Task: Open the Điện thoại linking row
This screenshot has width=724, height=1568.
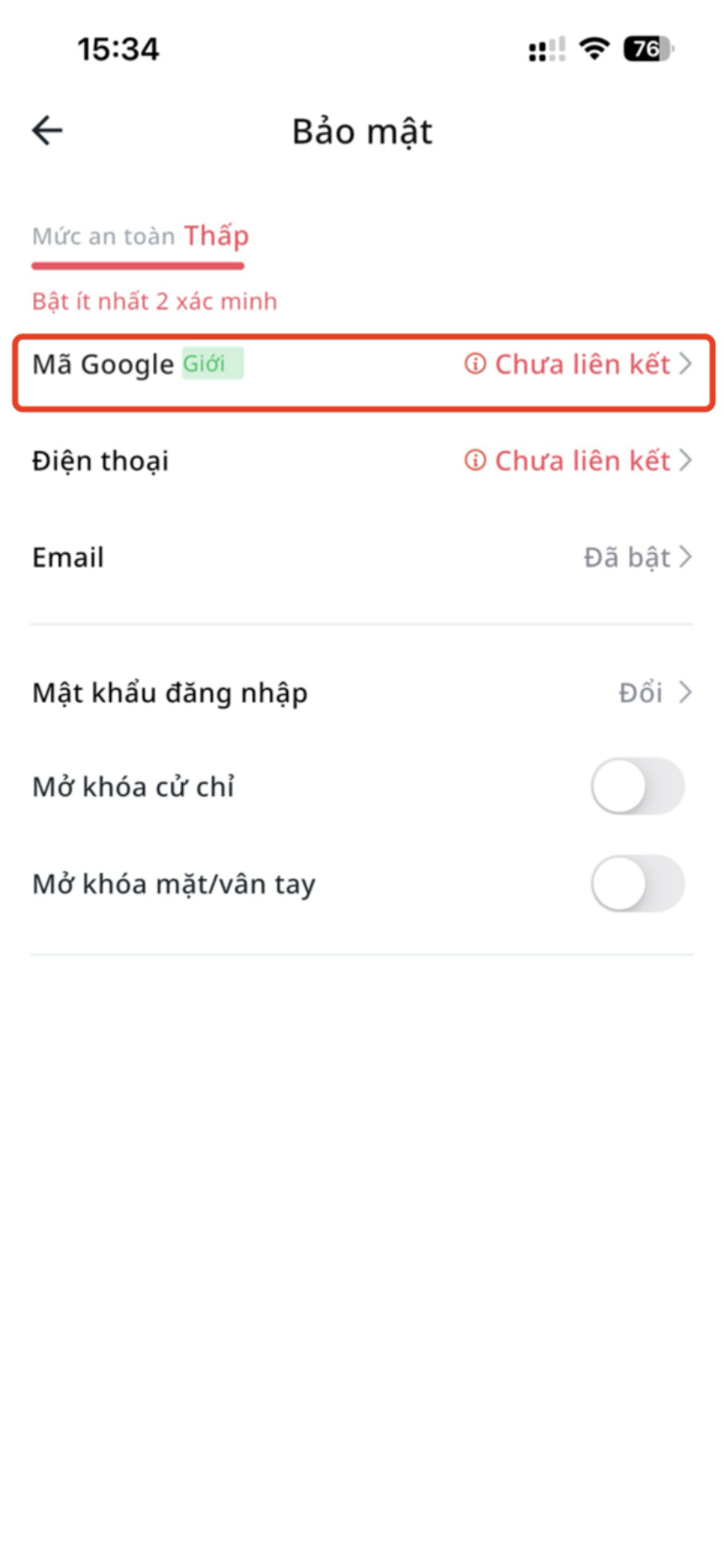Action: click(362, 461)
